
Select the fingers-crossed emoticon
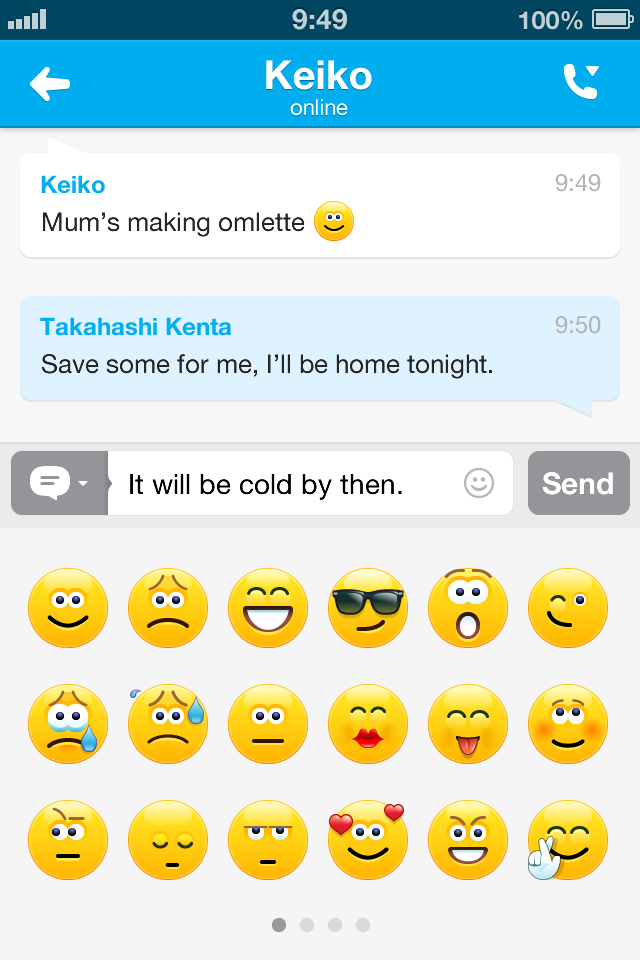pyautogui.click(x=567, y=840)
